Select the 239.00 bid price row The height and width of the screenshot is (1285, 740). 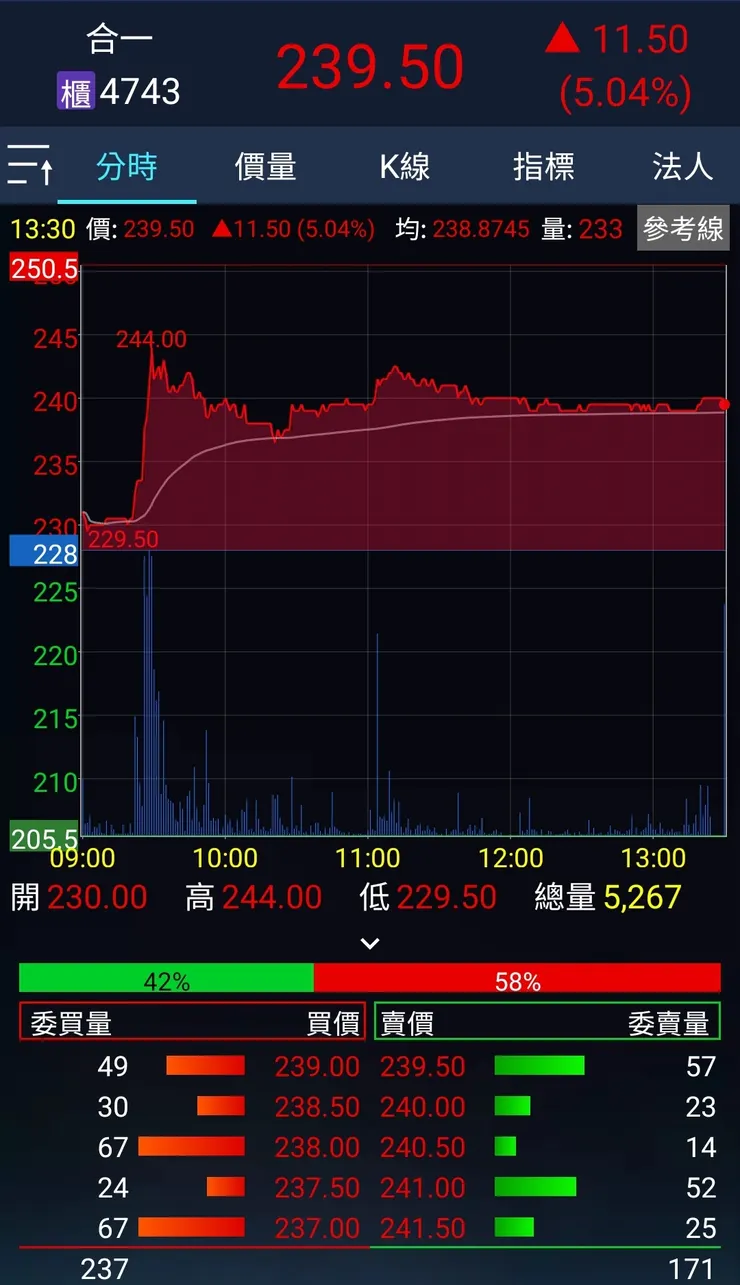click(x=317, y=1066)
